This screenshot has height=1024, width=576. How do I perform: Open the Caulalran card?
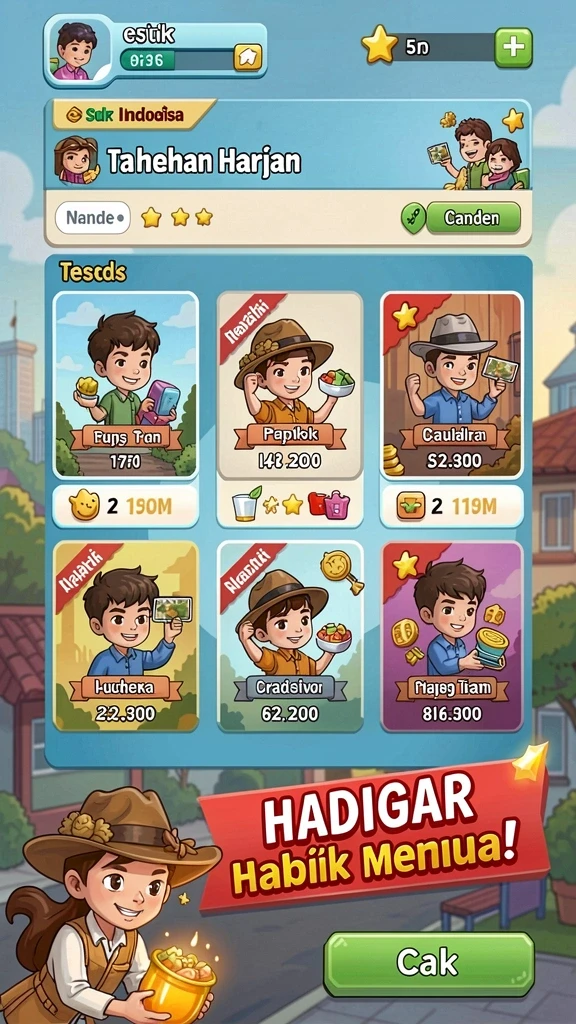[452, 385]
